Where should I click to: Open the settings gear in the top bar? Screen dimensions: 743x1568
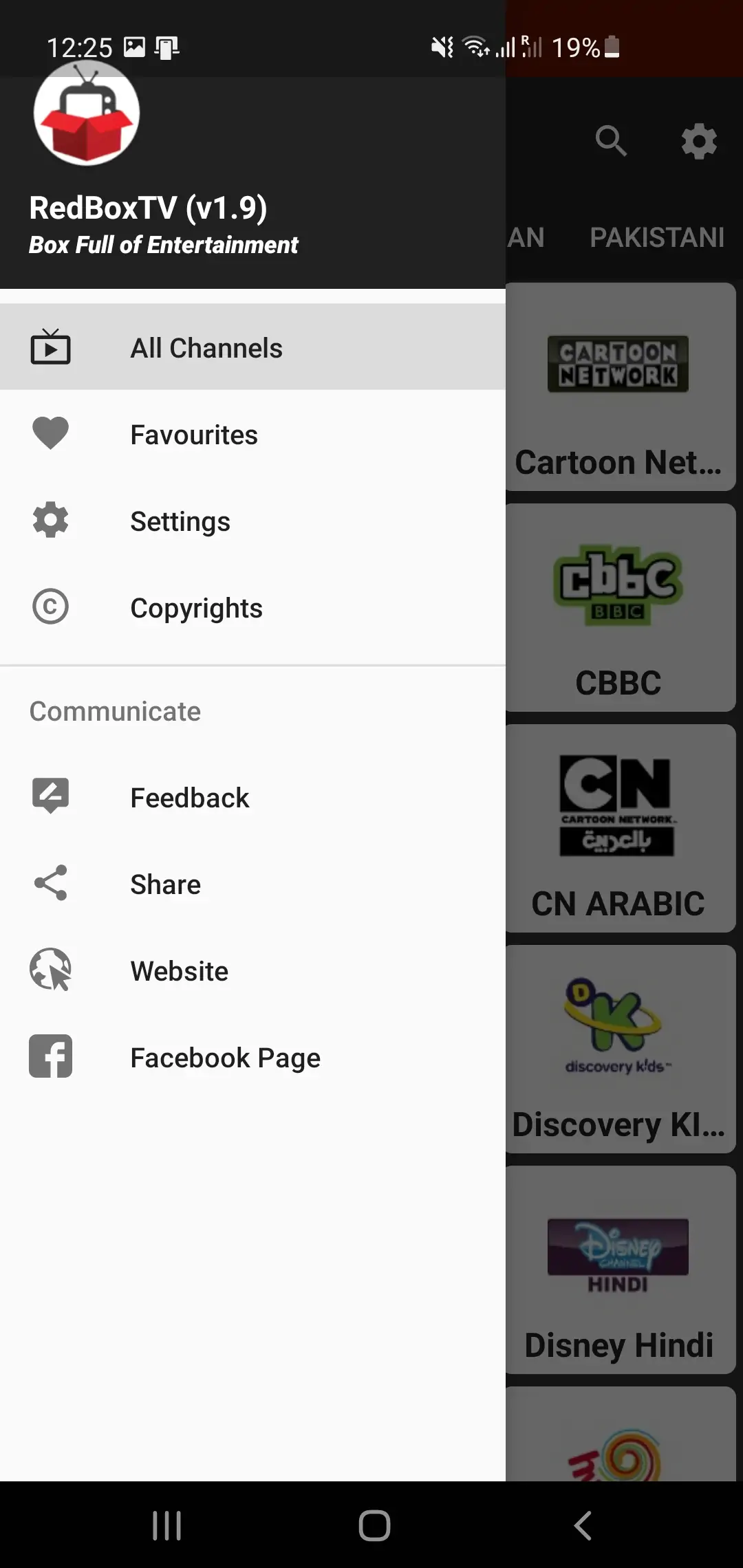pos(699,142)
